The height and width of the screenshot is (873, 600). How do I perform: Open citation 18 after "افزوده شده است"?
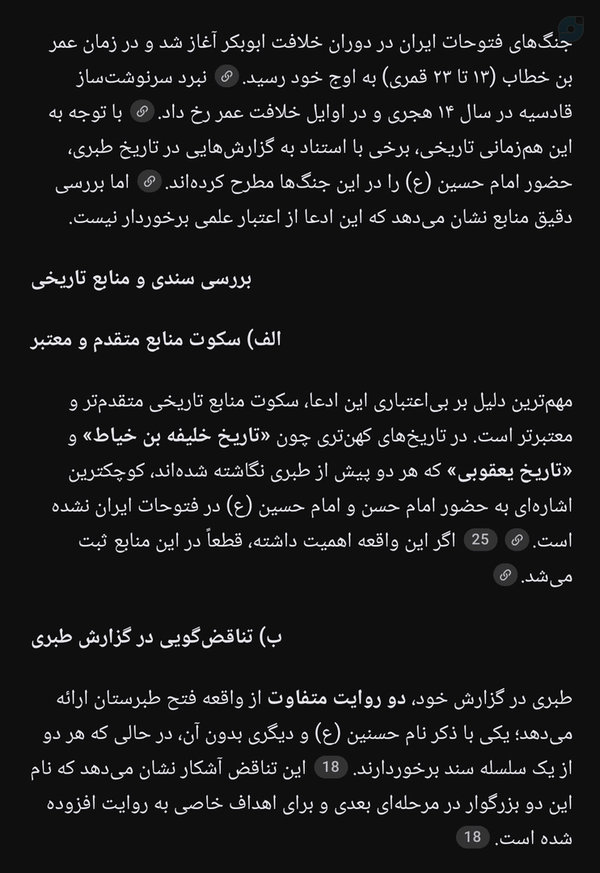tap(473, 837)
